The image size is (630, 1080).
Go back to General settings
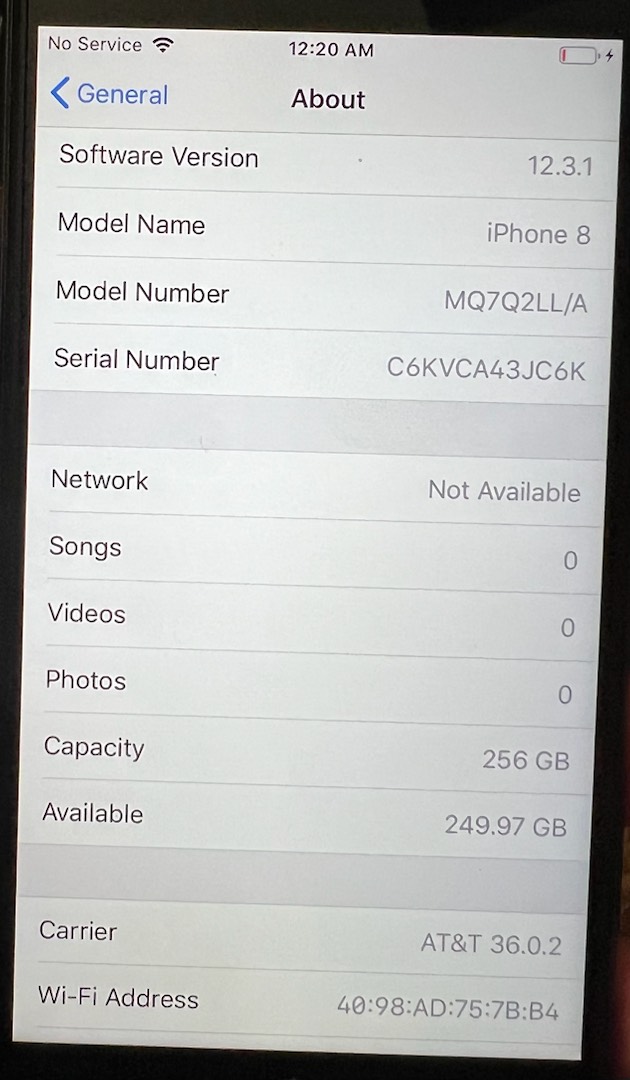pyautogui.click(x=109, y=94)
